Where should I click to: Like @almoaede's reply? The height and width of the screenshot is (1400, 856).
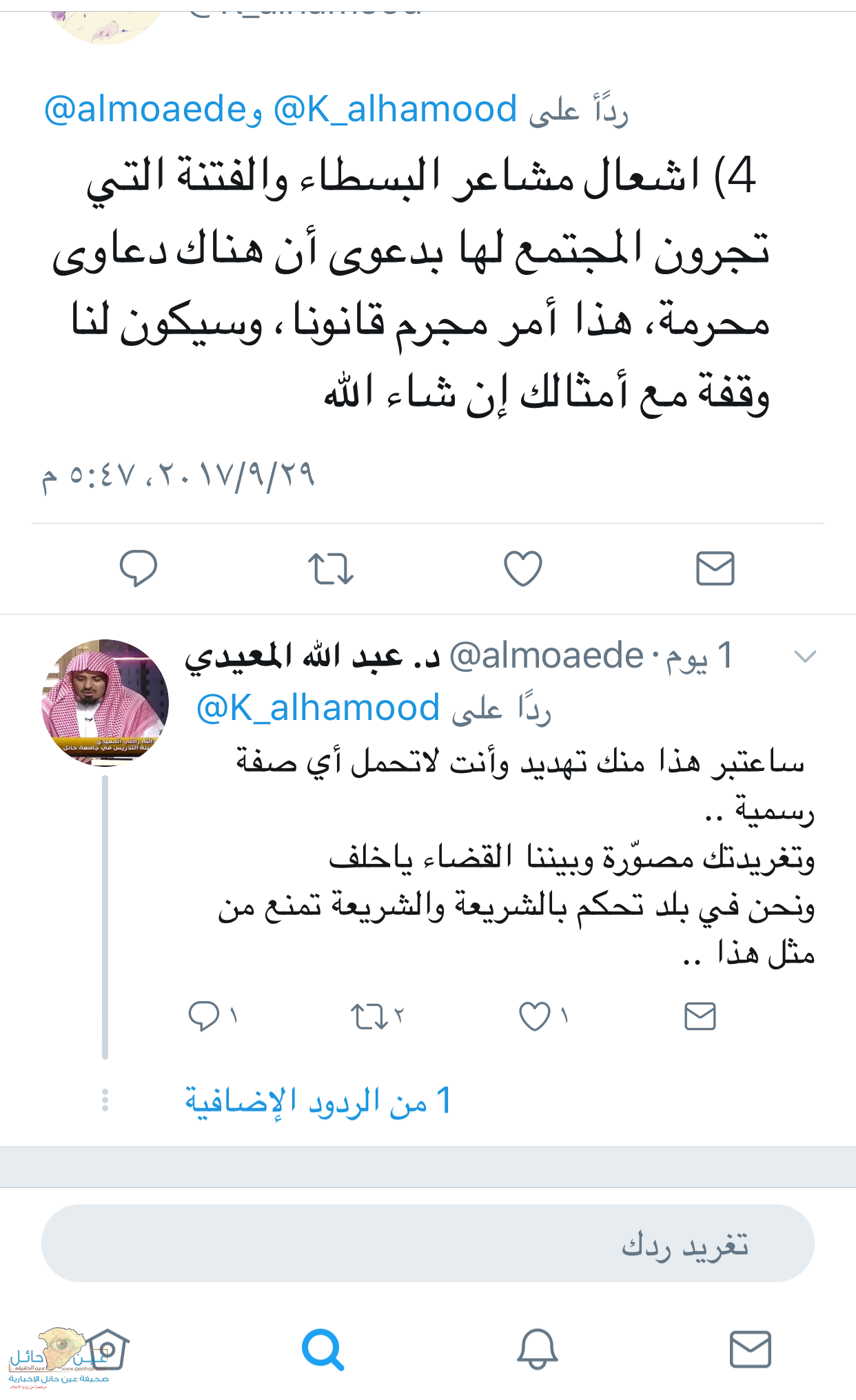click(535, 1016)
